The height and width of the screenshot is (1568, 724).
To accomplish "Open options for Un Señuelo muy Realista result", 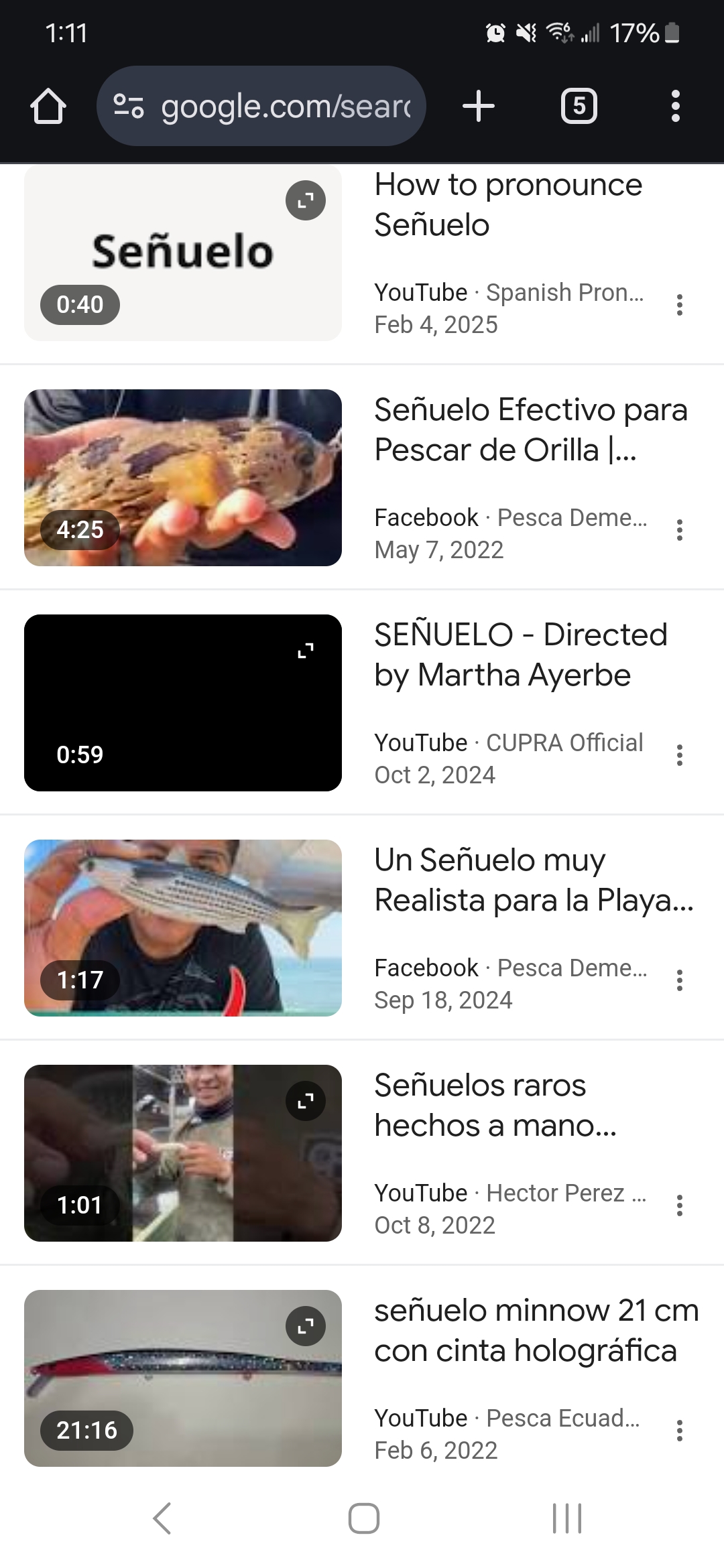I will 679,980.
